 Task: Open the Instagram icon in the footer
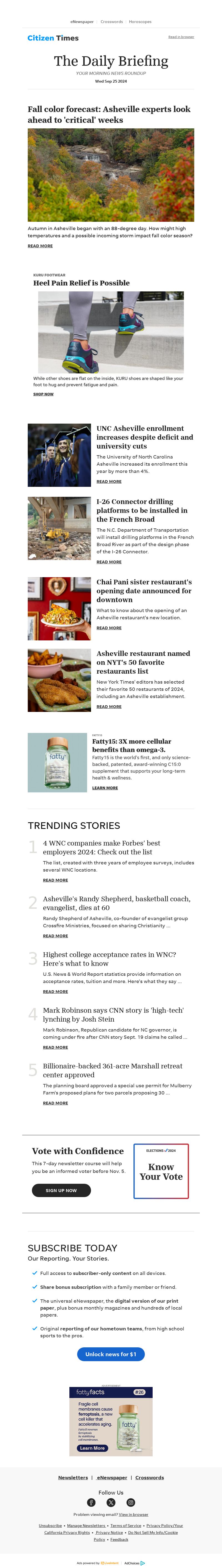pos(130,1502)
